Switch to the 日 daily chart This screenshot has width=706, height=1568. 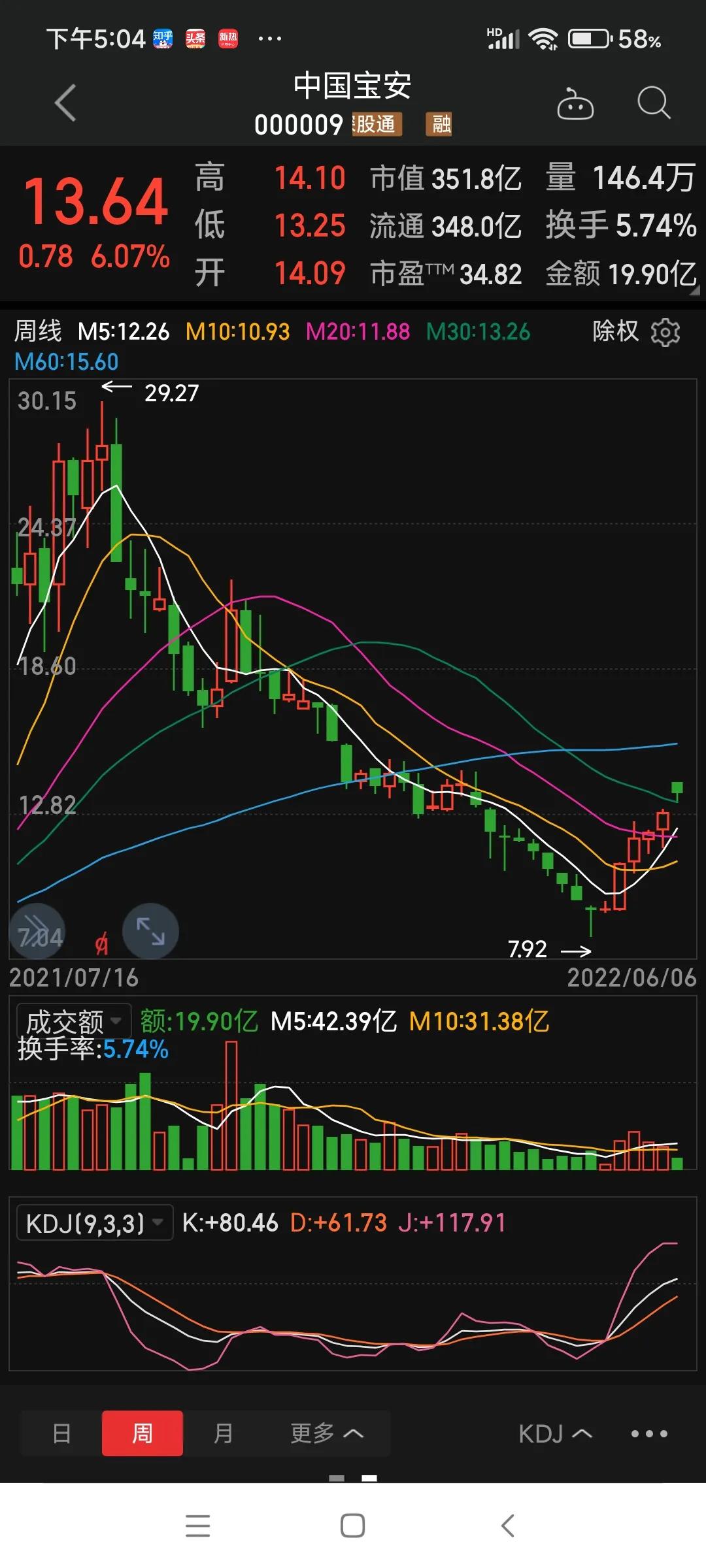pyautogui.click(x=61, y=1433)
